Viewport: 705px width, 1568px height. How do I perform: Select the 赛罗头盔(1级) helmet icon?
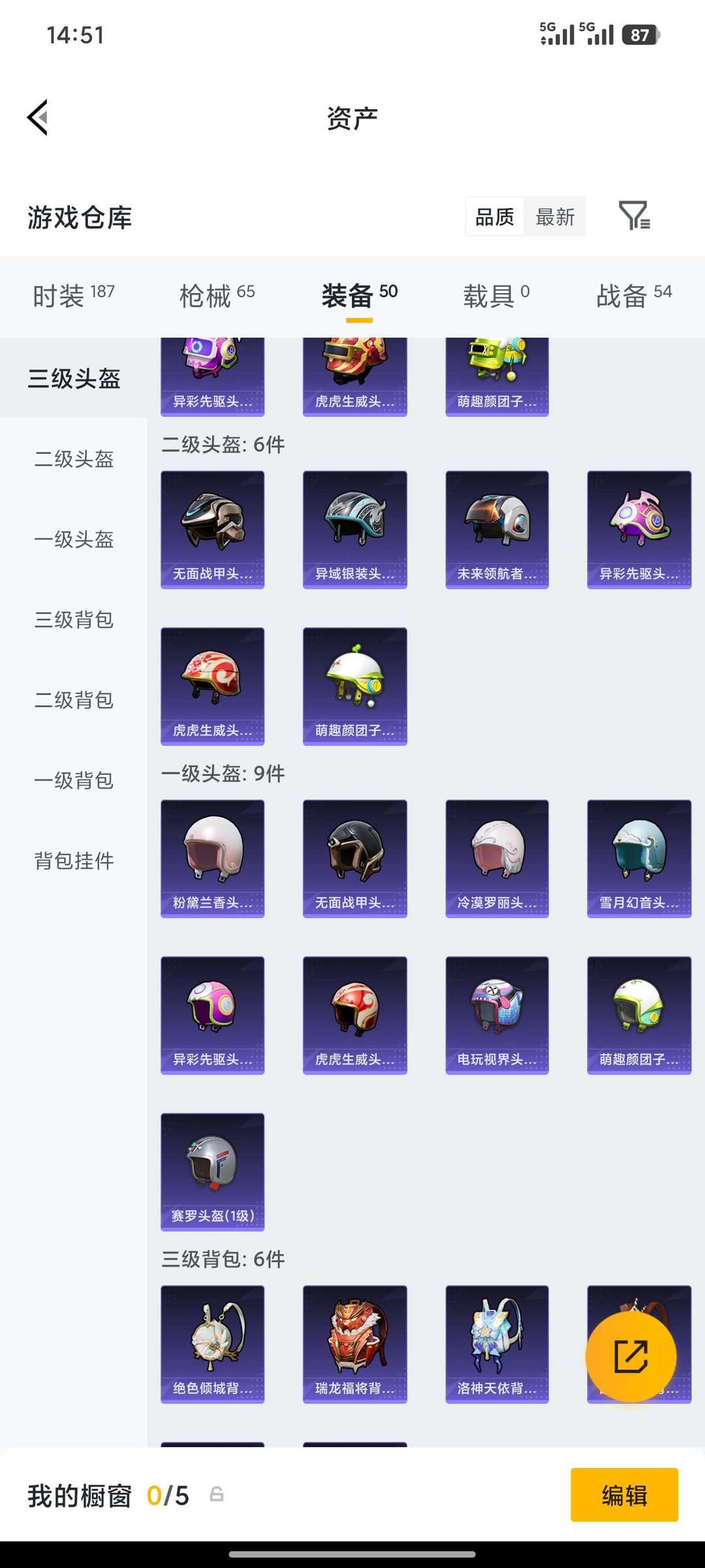click(x=211, y=1169)
